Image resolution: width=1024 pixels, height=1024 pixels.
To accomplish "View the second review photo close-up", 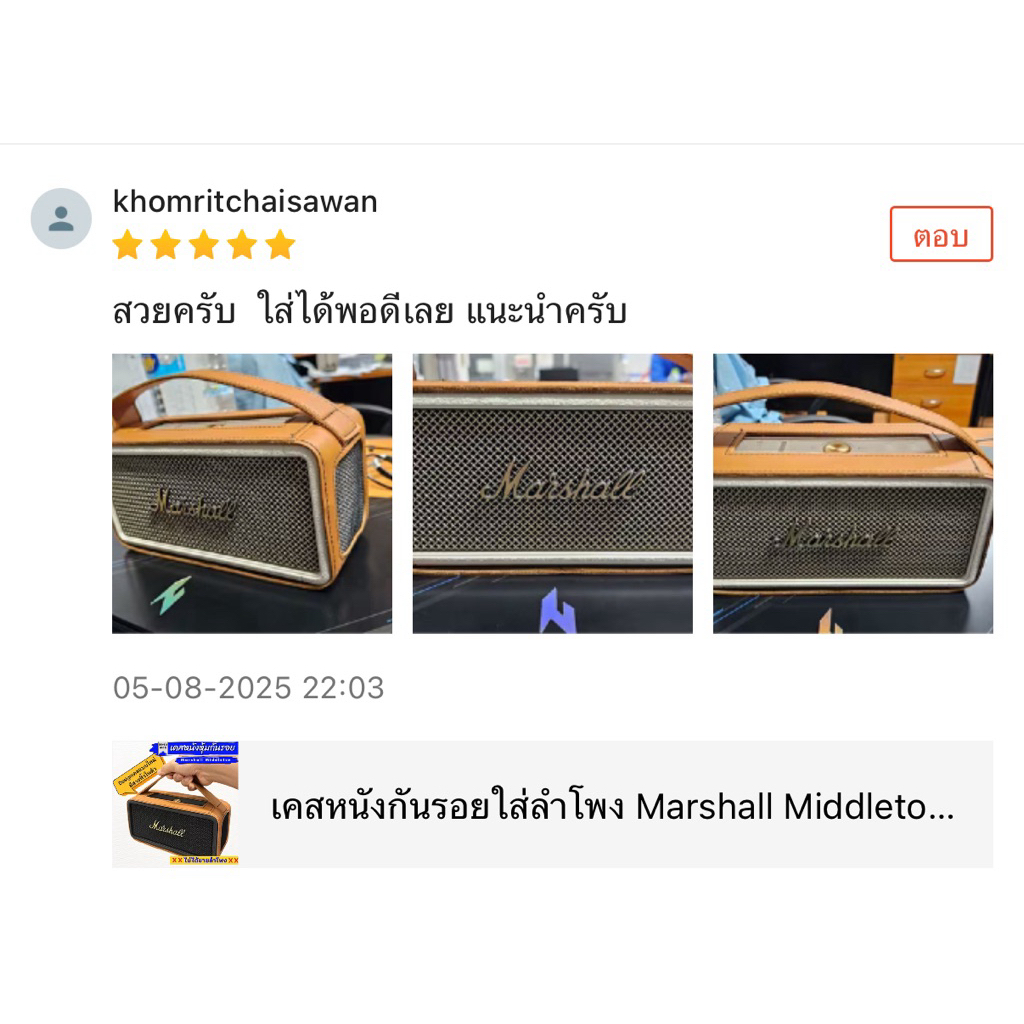I will tap(552, 494).
